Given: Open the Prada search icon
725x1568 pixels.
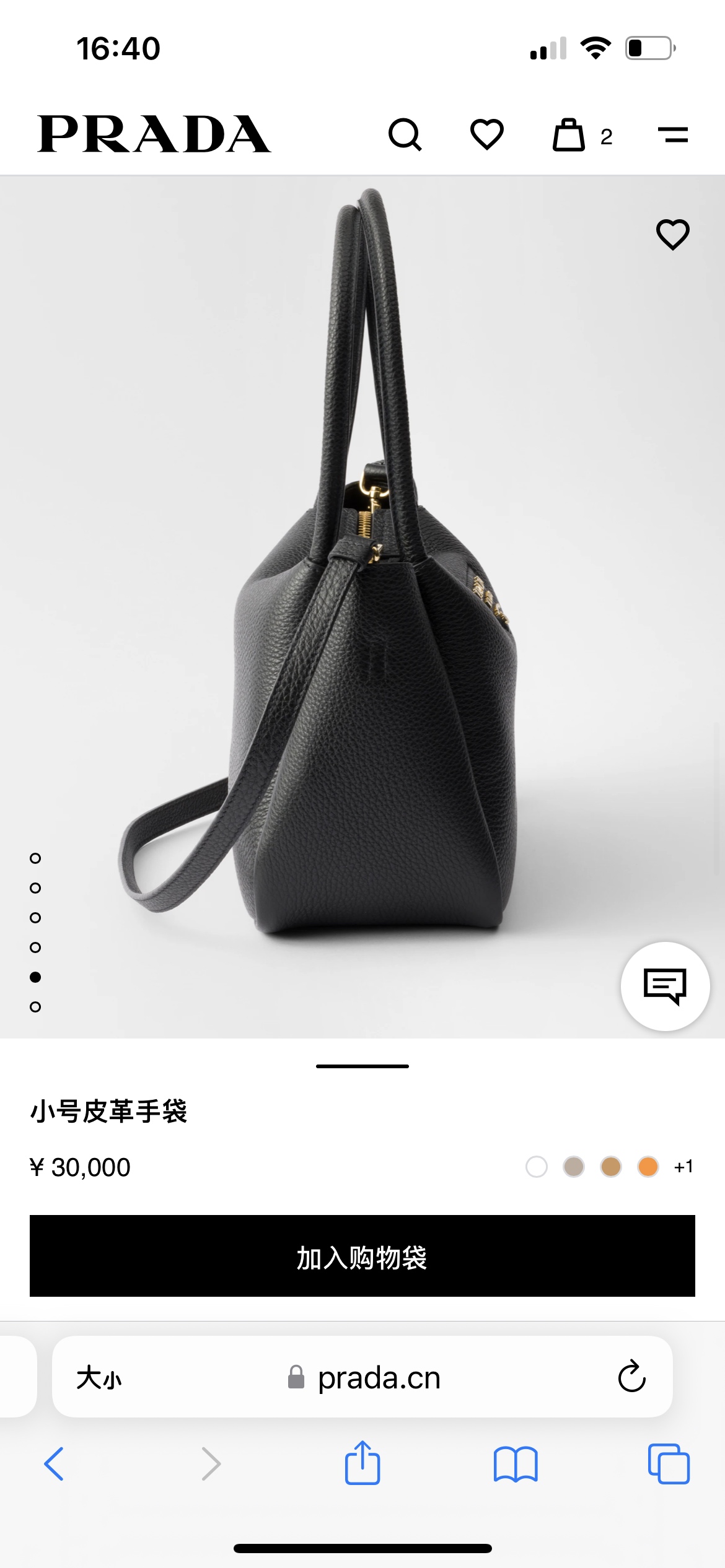Looking at the screenshot, I should [x=405, y=134].
